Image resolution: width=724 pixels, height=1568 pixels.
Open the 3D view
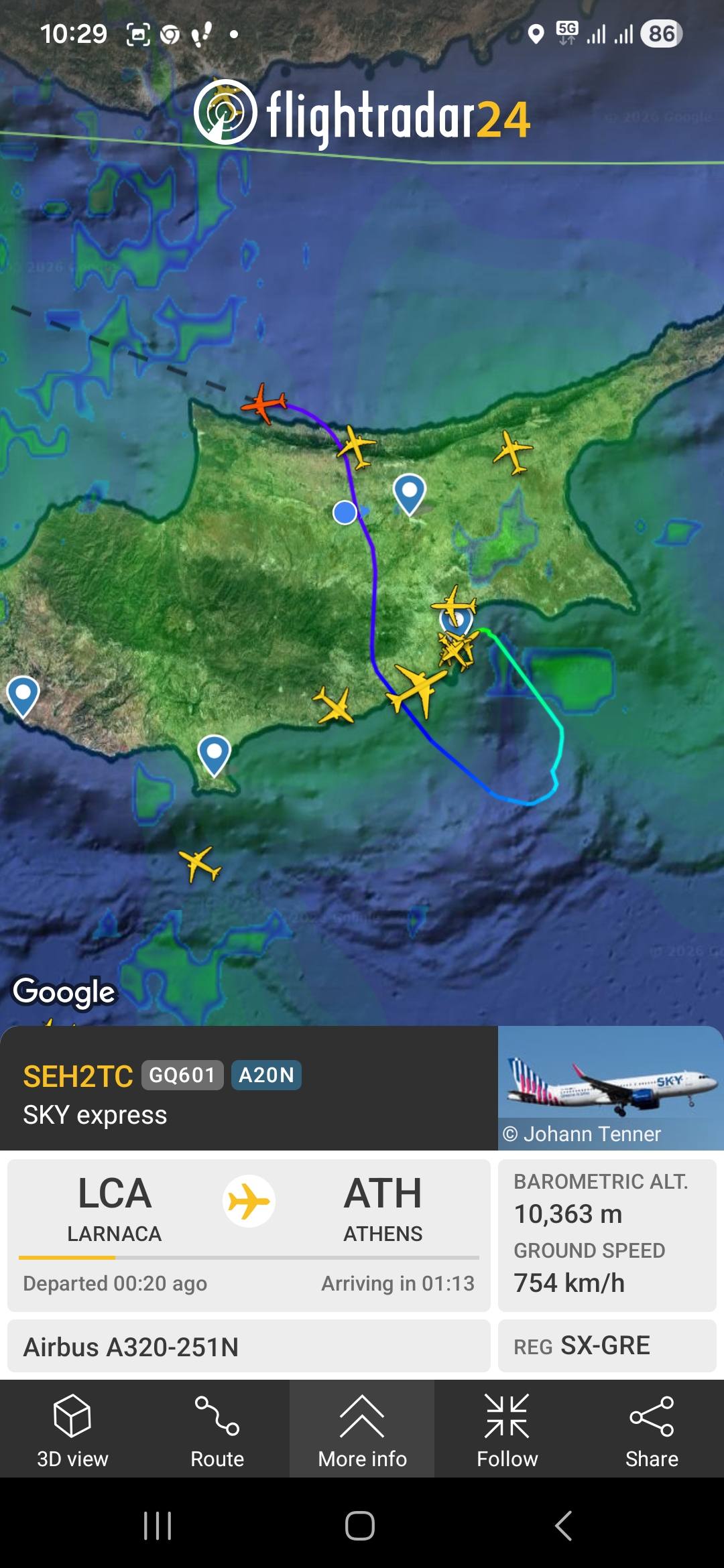pyautogui.click(x=72, y=1429)
